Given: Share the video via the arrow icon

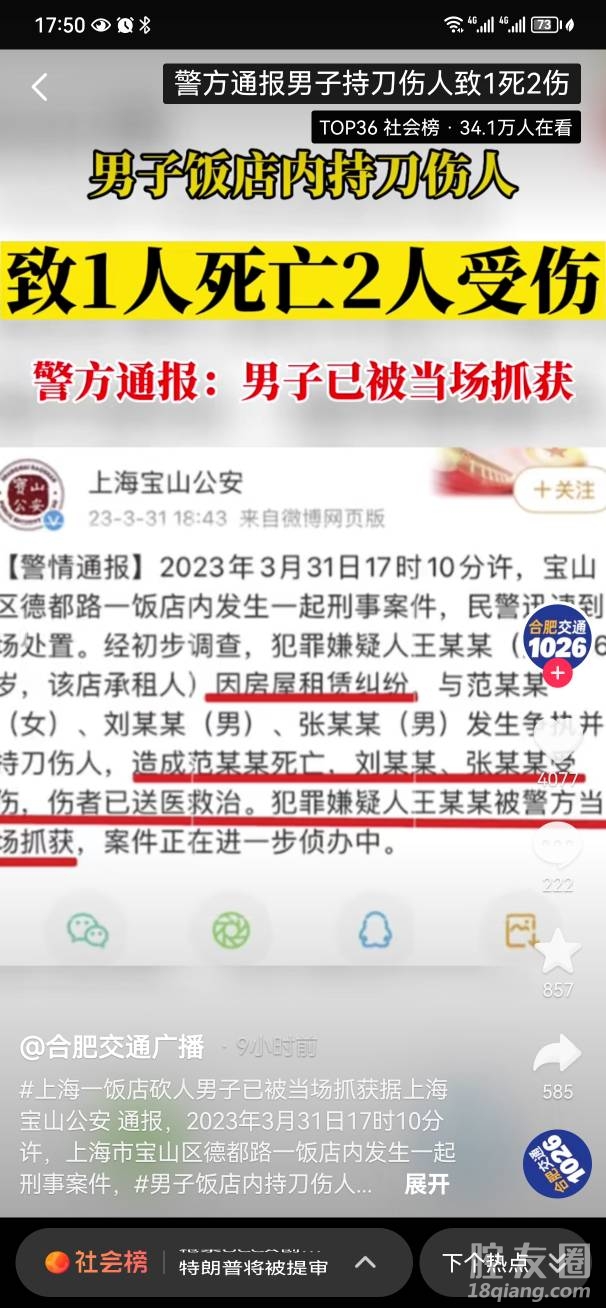Looking at the screenshot, I should click(557, 1054).
